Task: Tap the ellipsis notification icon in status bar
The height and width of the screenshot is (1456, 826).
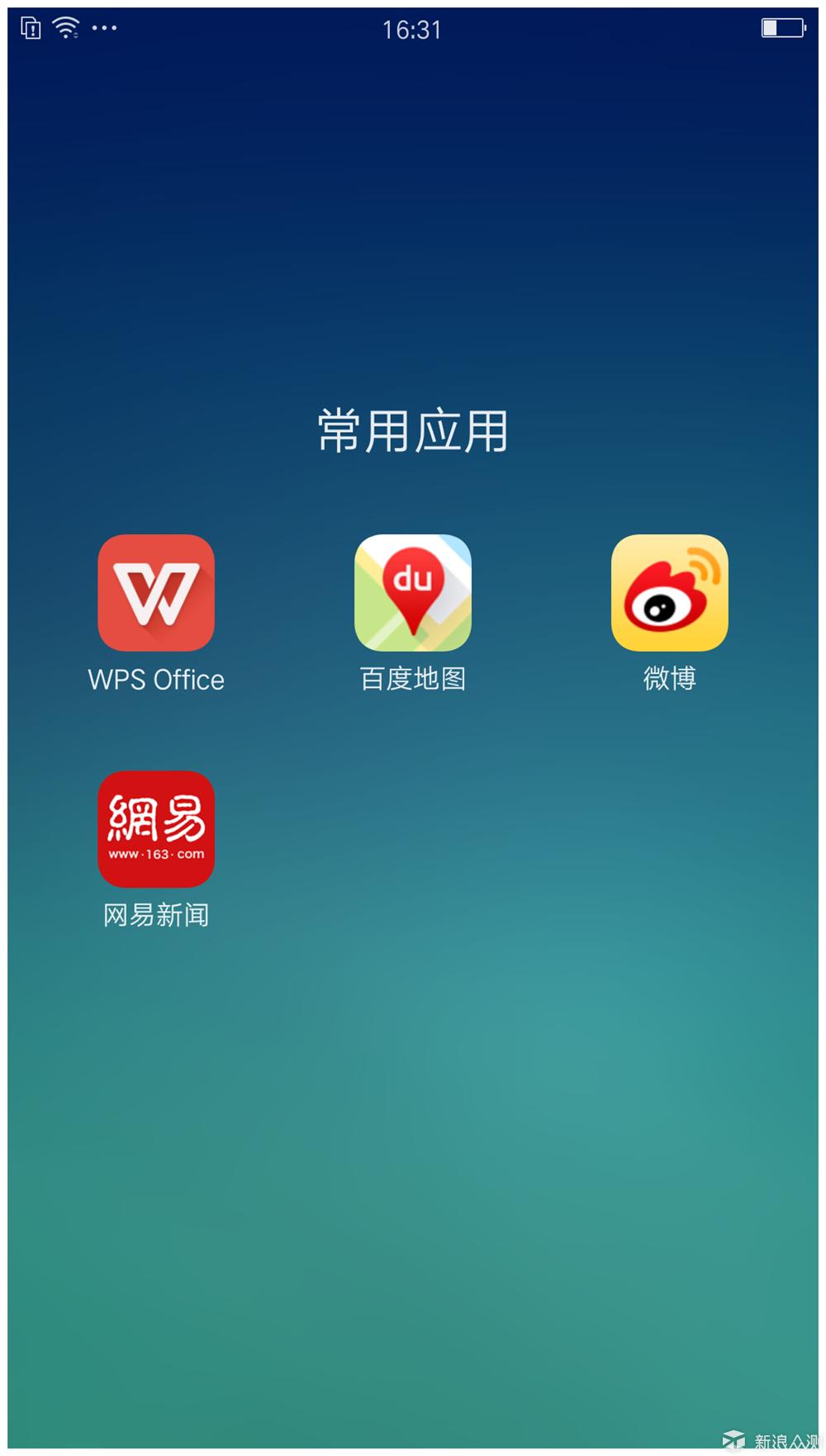Action: click(105, 29)
